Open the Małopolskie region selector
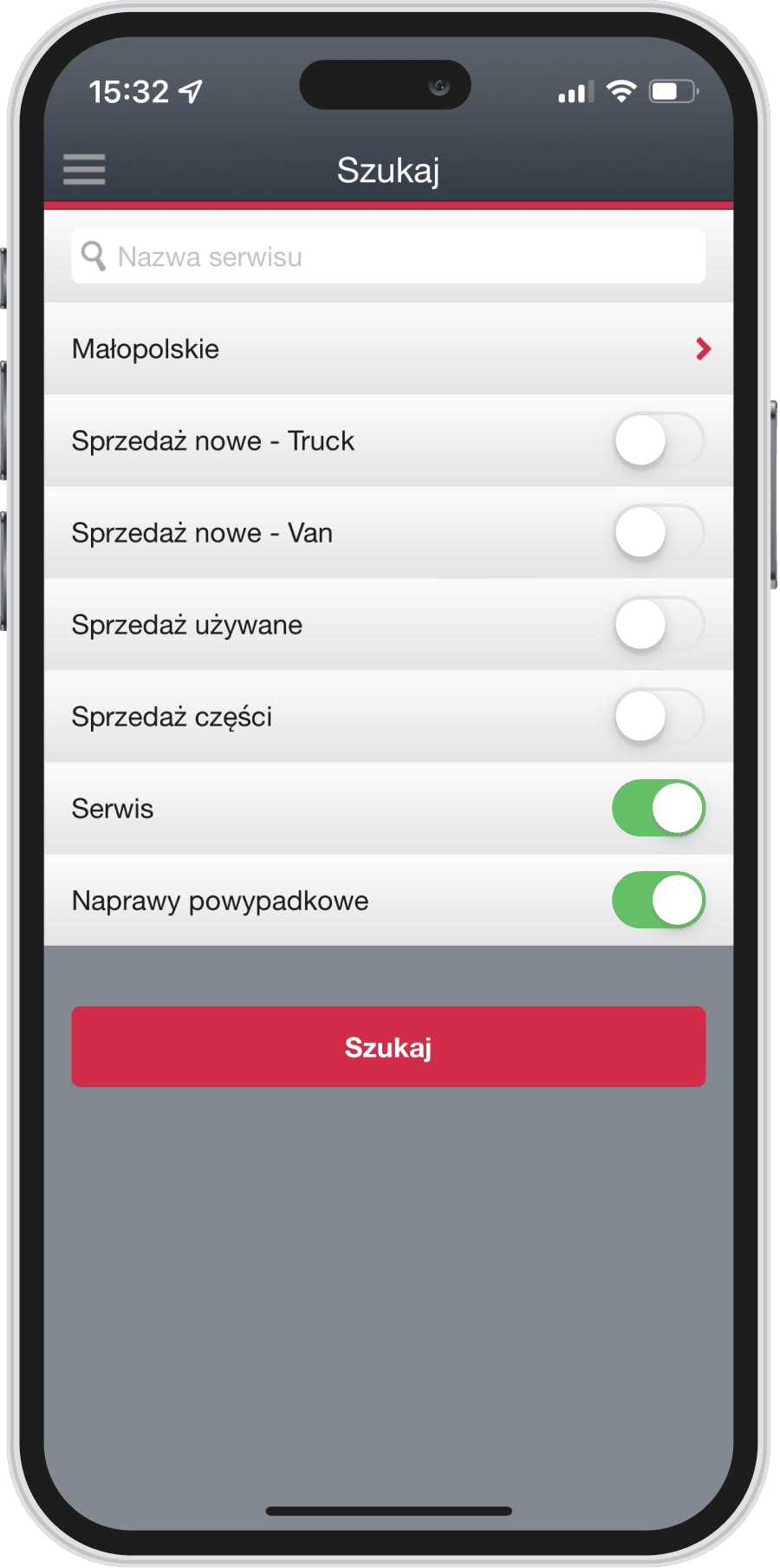780x1568 pixels. 388,349
